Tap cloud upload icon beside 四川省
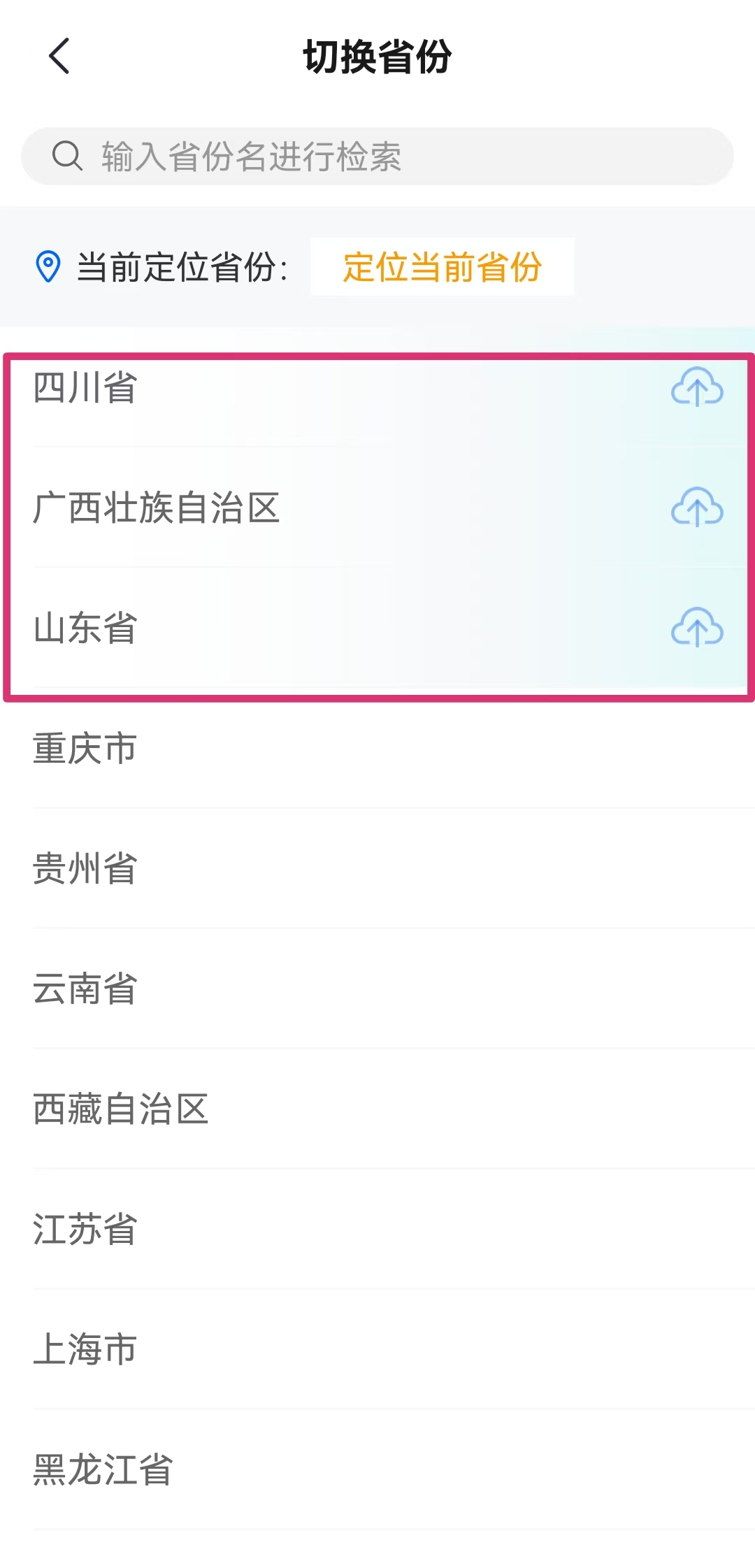Screen dimensions: 755x1568 click(696, 387)
